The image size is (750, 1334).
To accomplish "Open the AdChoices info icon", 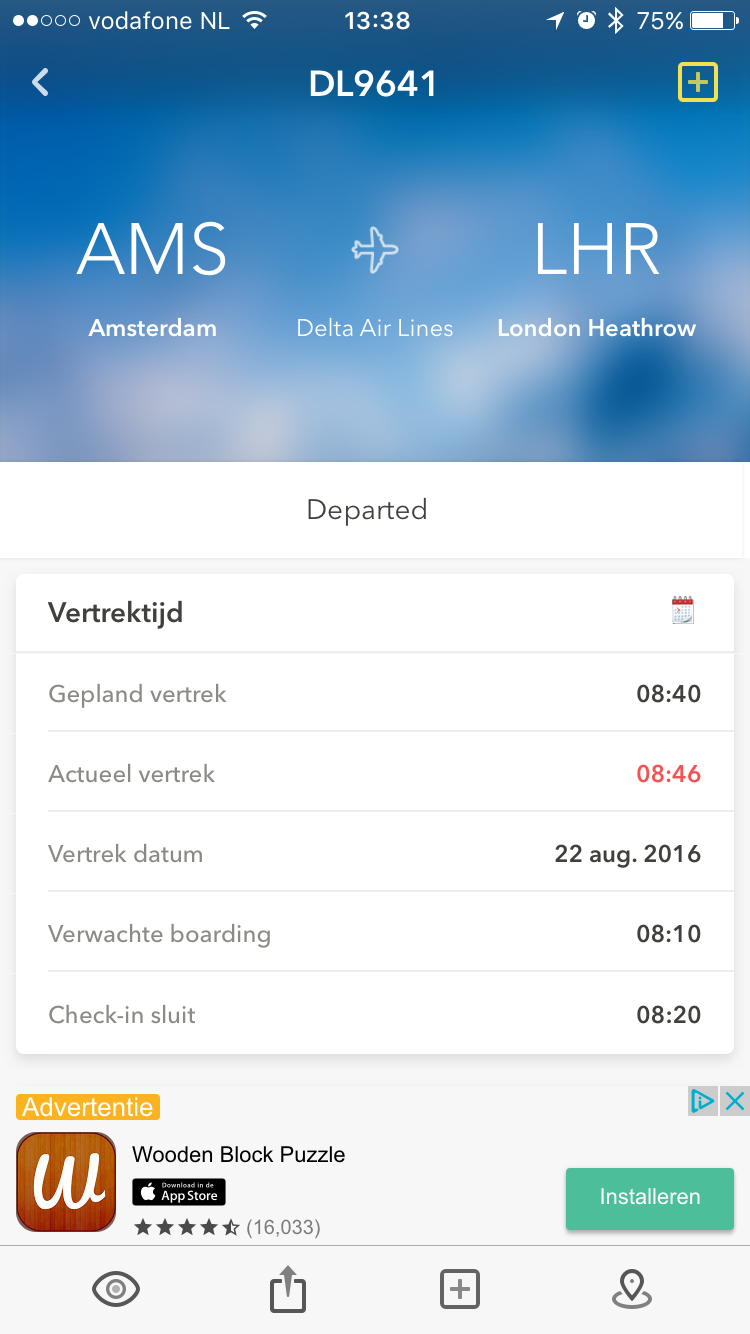I will click(x=703, y=1101).
